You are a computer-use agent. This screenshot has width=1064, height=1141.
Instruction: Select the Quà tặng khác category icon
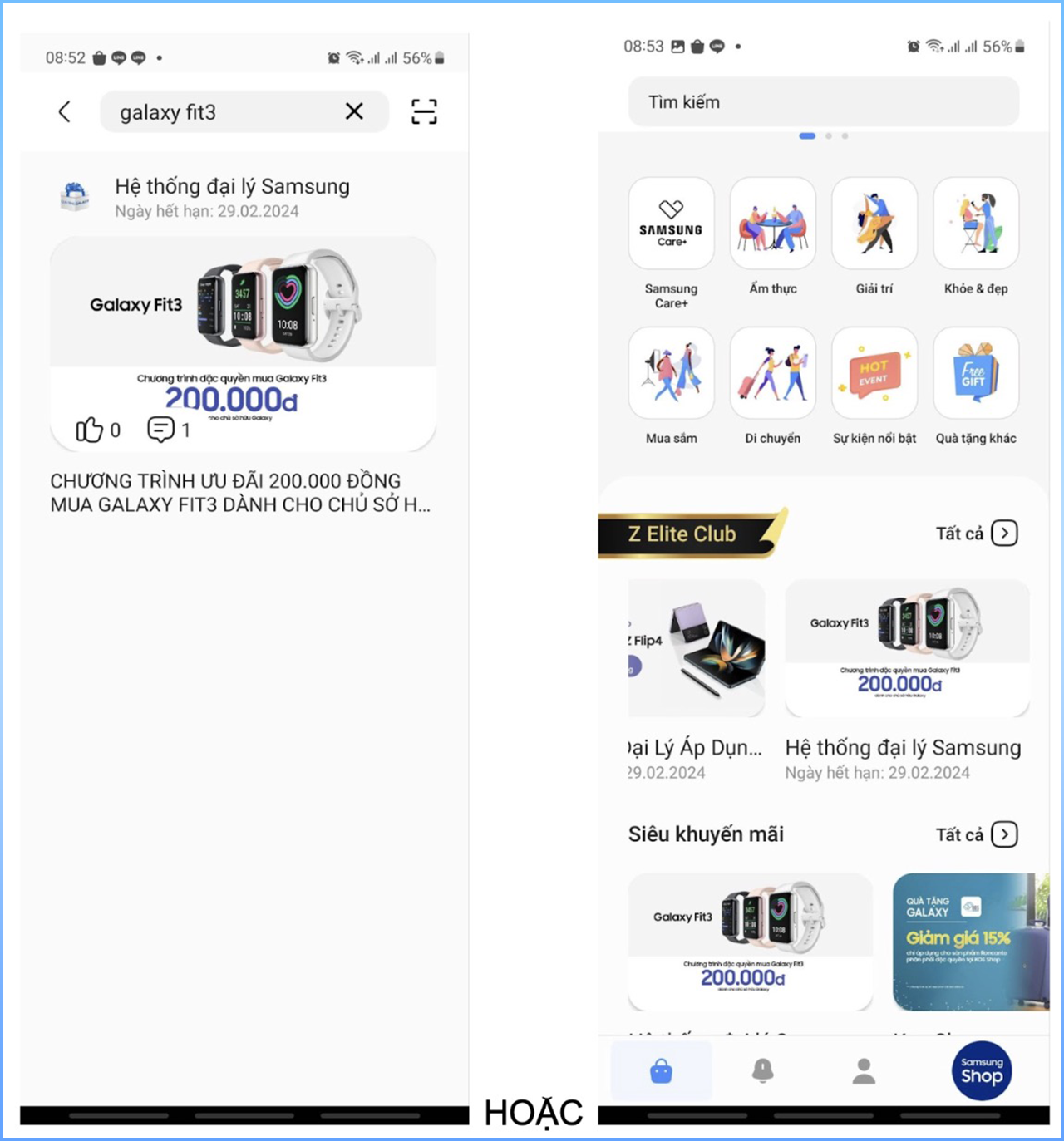coord(976,372)
